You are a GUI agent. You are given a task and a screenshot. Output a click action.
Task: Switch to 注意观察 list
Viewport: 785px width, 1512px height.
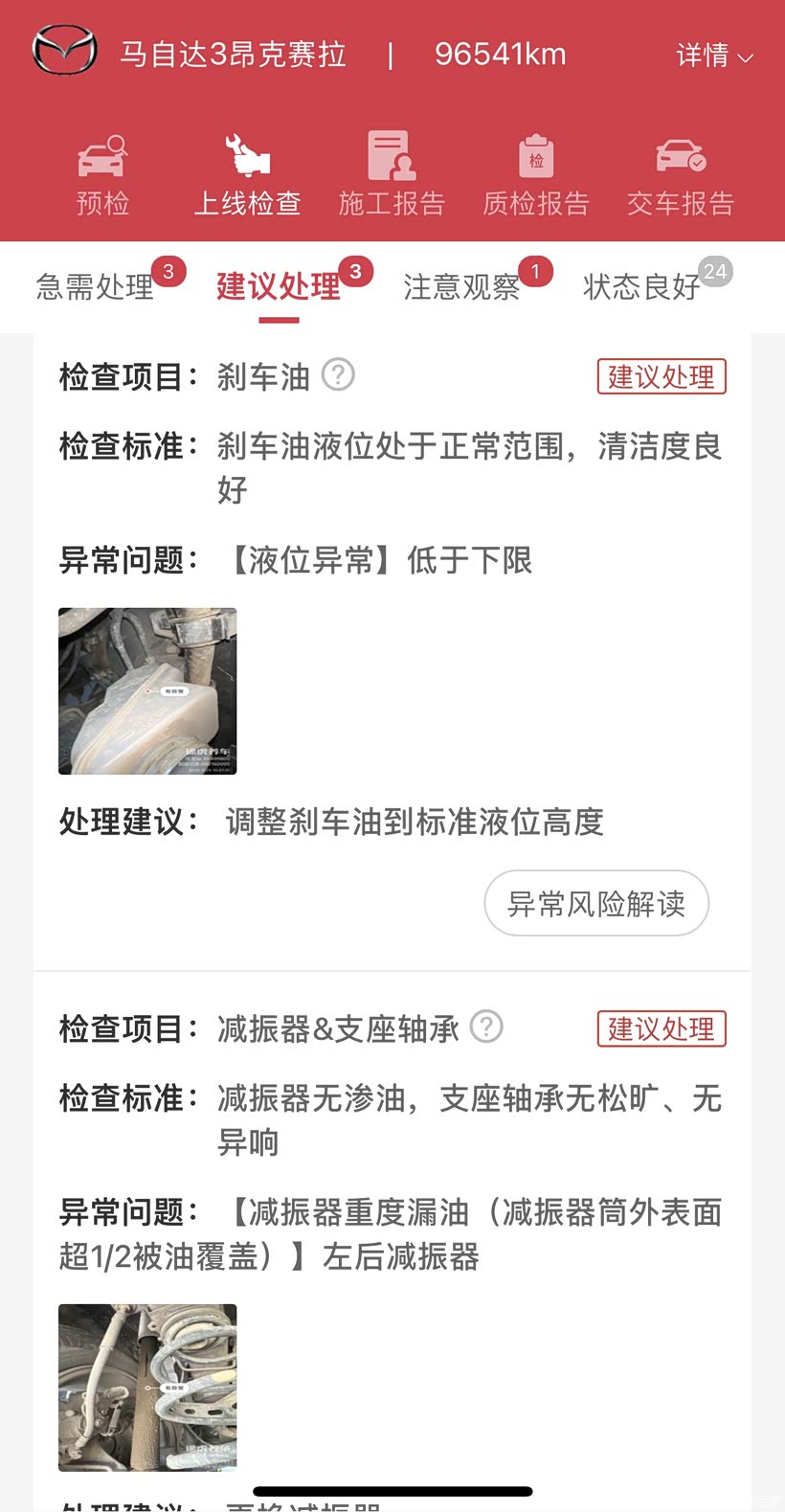pos(461,286)
